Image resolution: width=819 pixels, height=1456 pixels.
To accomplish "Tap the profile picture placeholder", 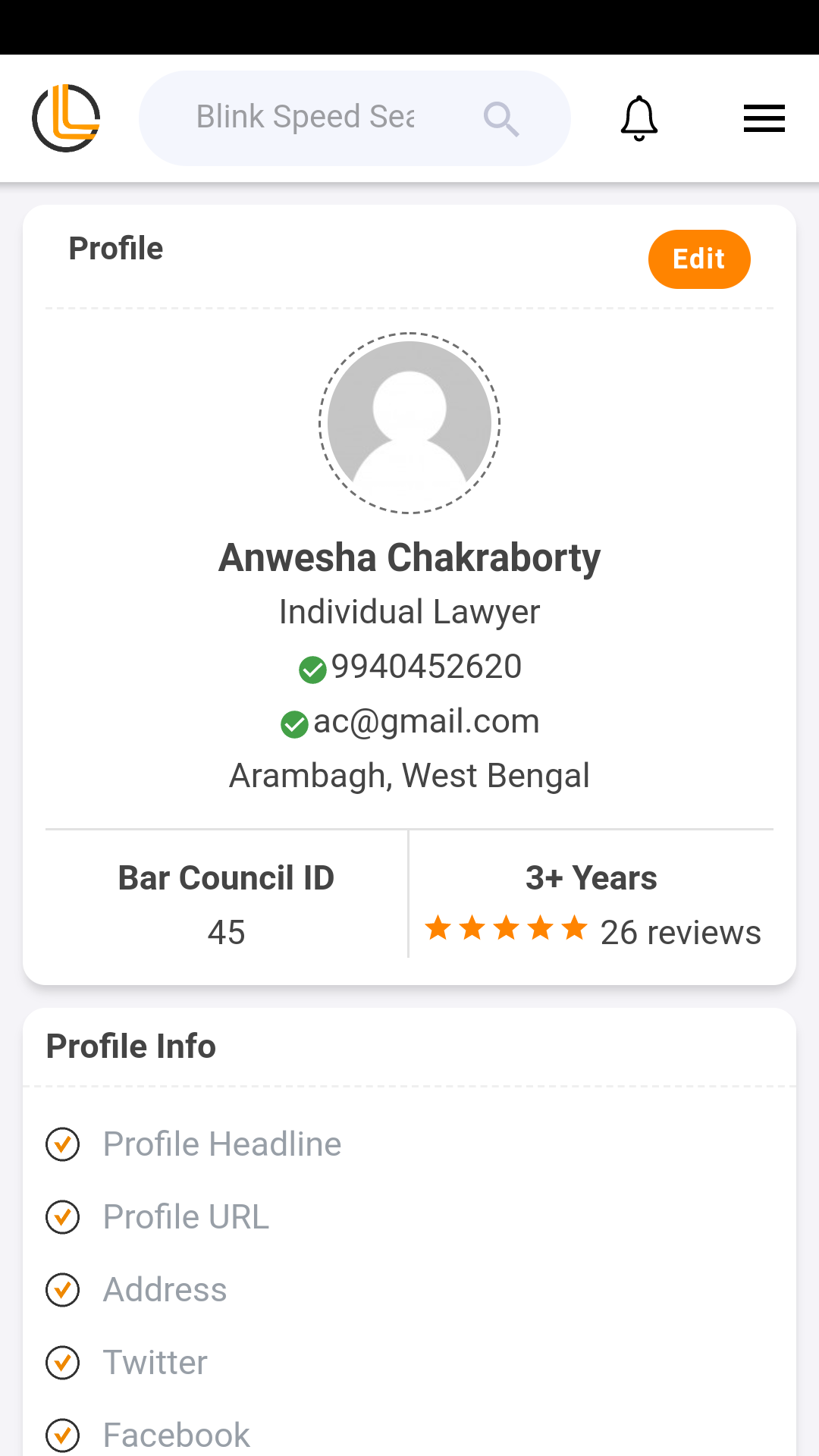I will 409,423.
